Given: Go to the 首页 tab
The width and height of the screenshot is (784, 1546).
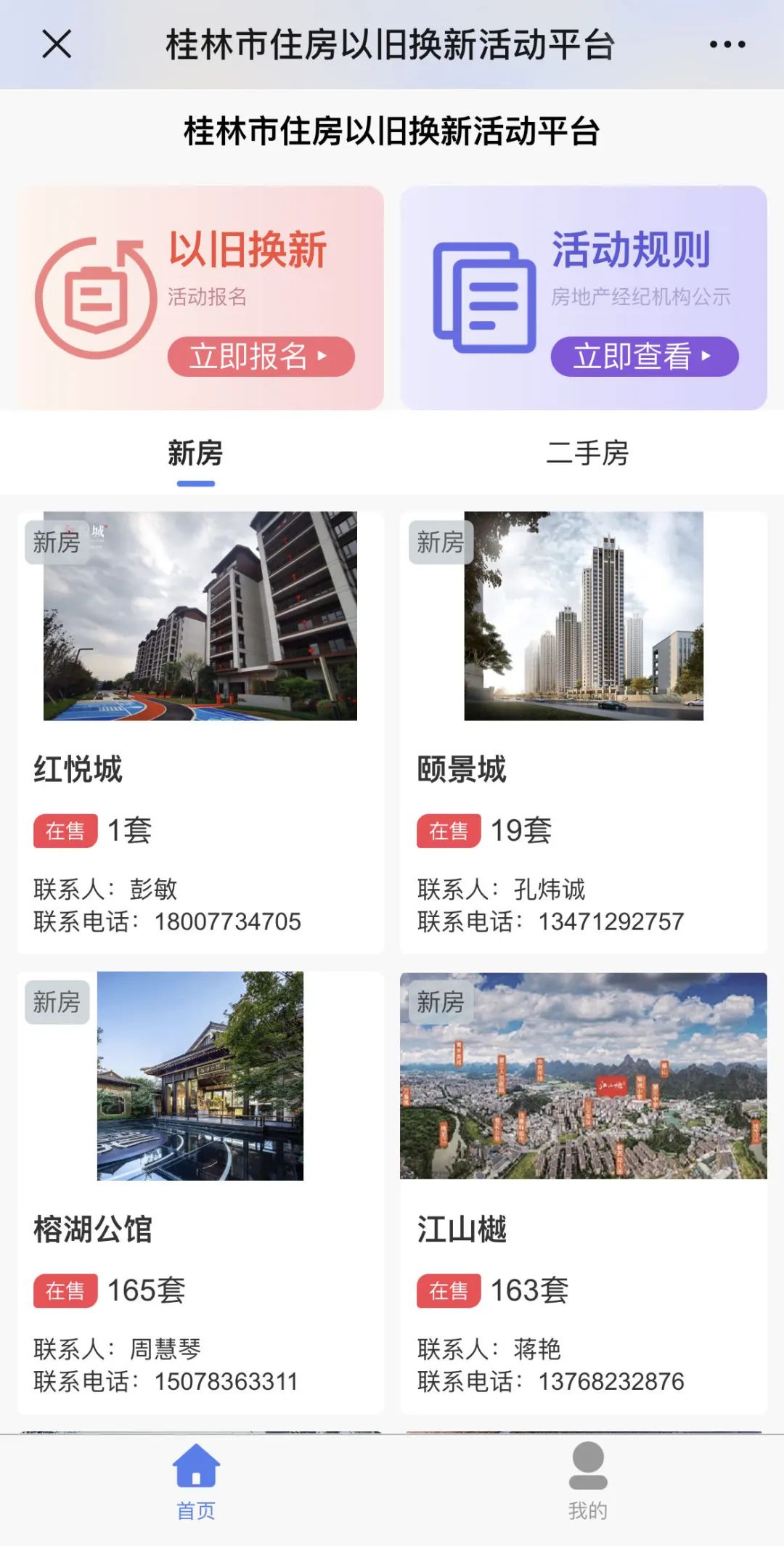Looking at the screenshot, I should tap(196, 1481).
